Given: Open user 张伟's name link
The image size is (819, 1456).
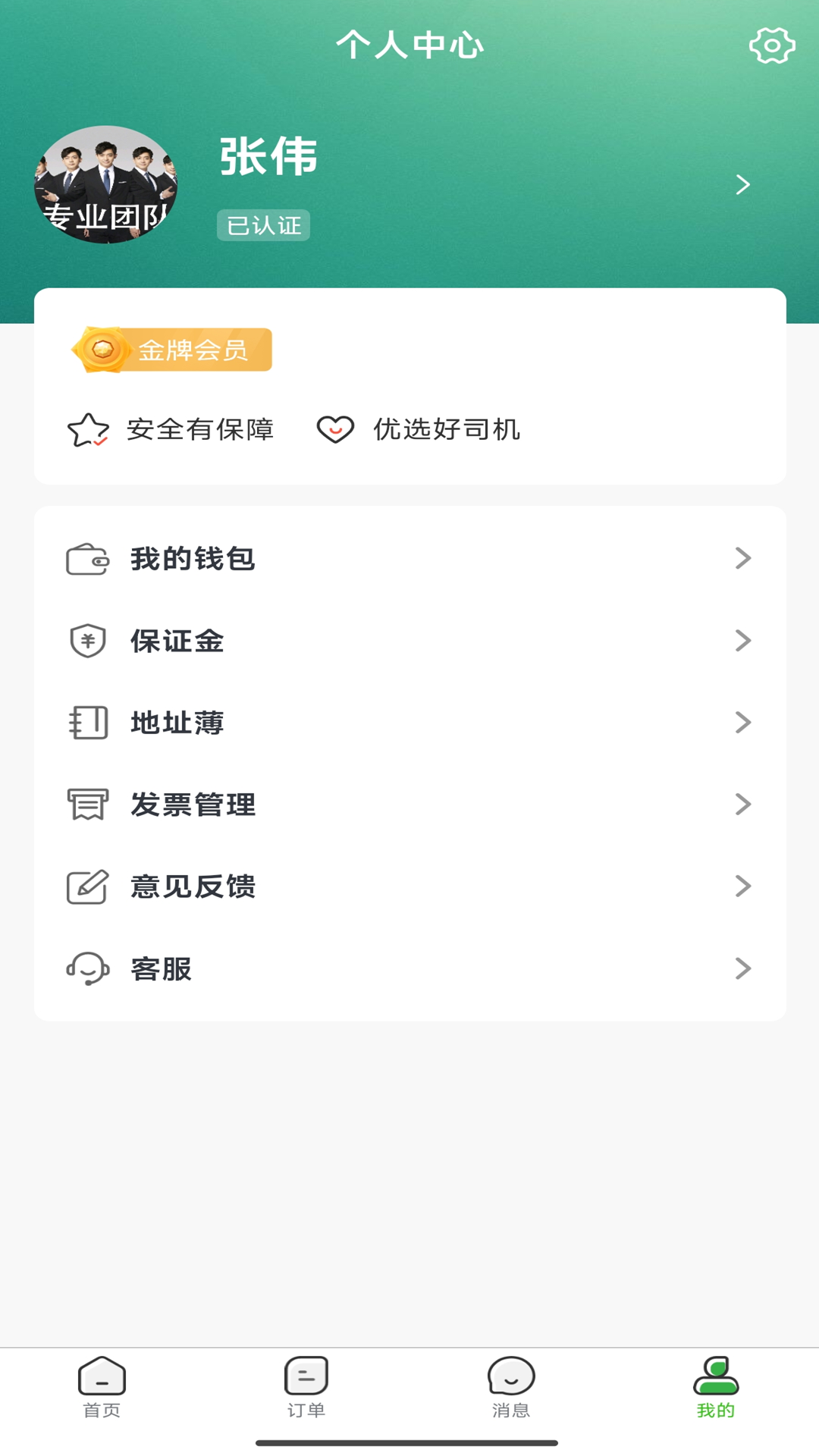Looking at the screenshot, I should (267, 158).
